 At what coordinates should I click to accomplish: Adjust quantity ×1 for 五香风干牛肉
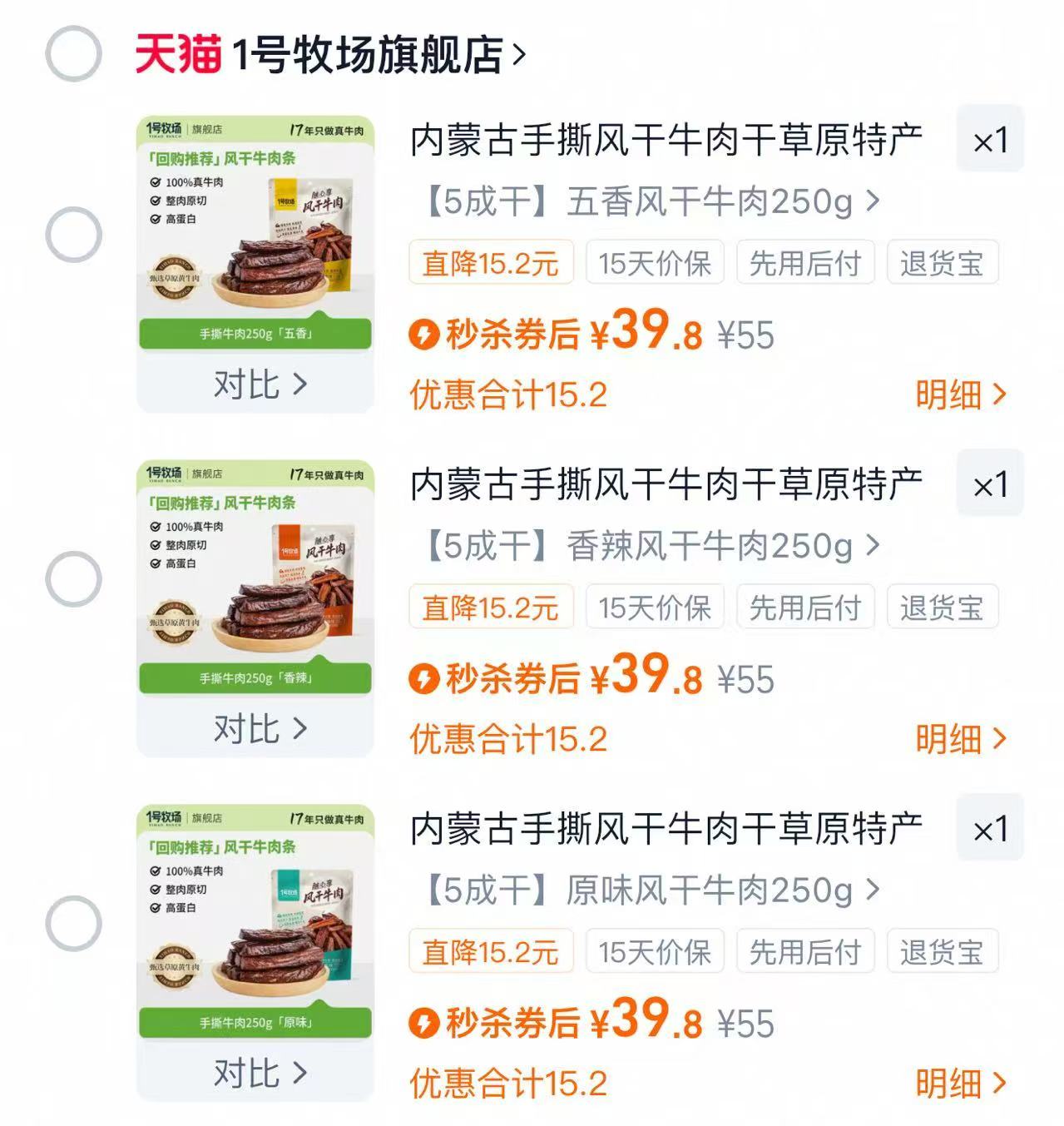[x=989, y=140]
